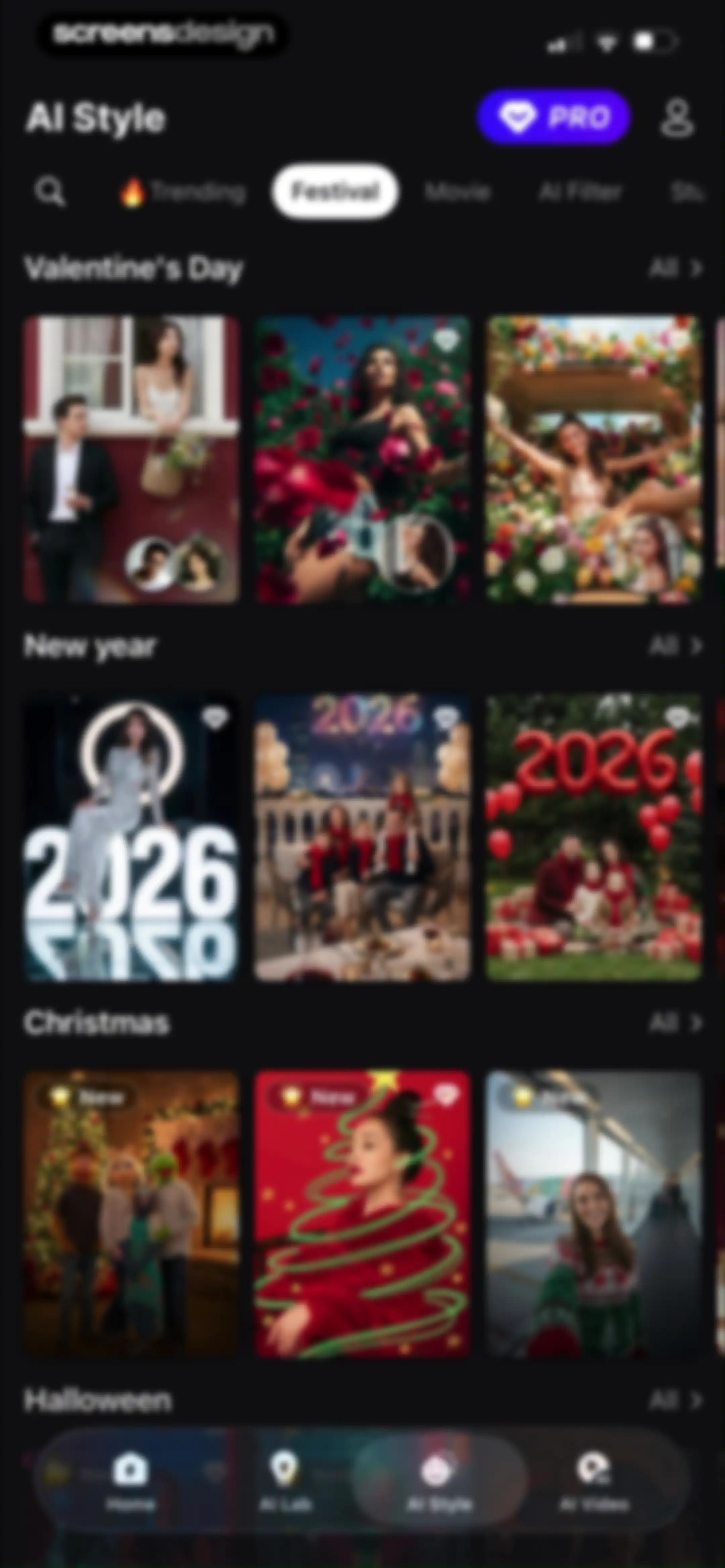
Task: Switch to the Movie tab
Action: [458, 192]
